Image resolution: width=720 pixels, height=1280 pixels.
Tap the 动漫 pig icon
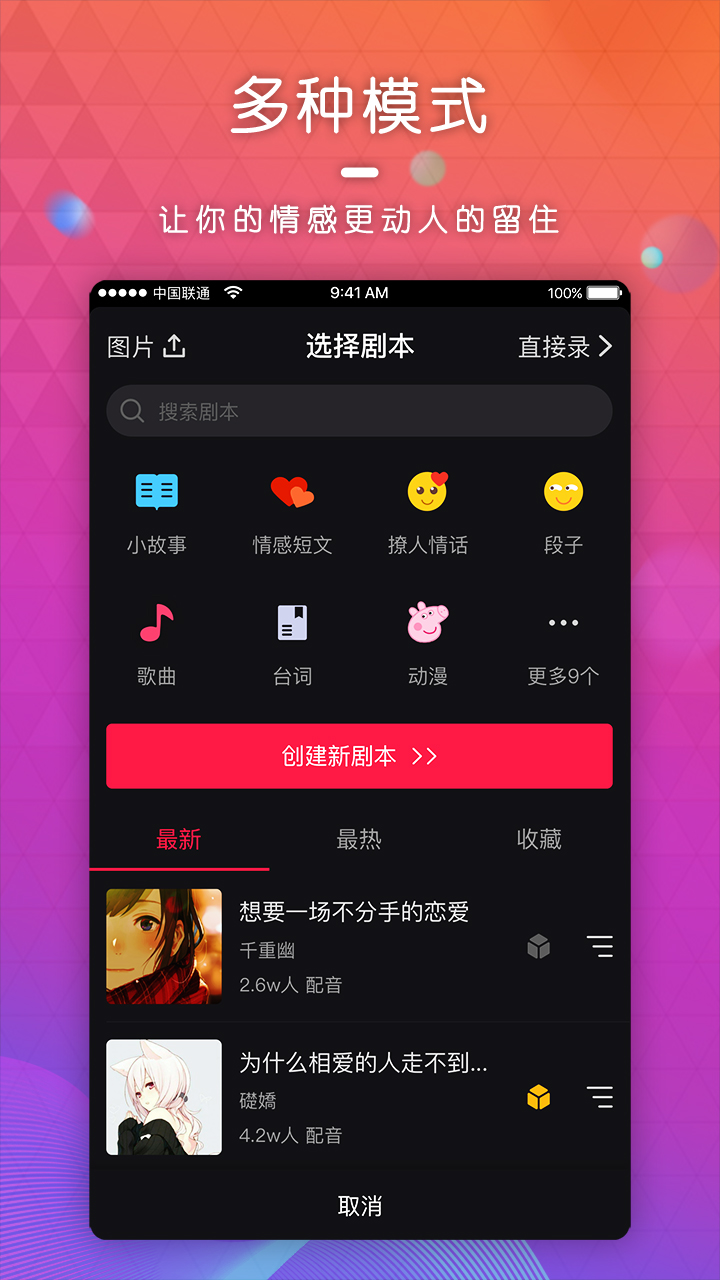(427, 622)
